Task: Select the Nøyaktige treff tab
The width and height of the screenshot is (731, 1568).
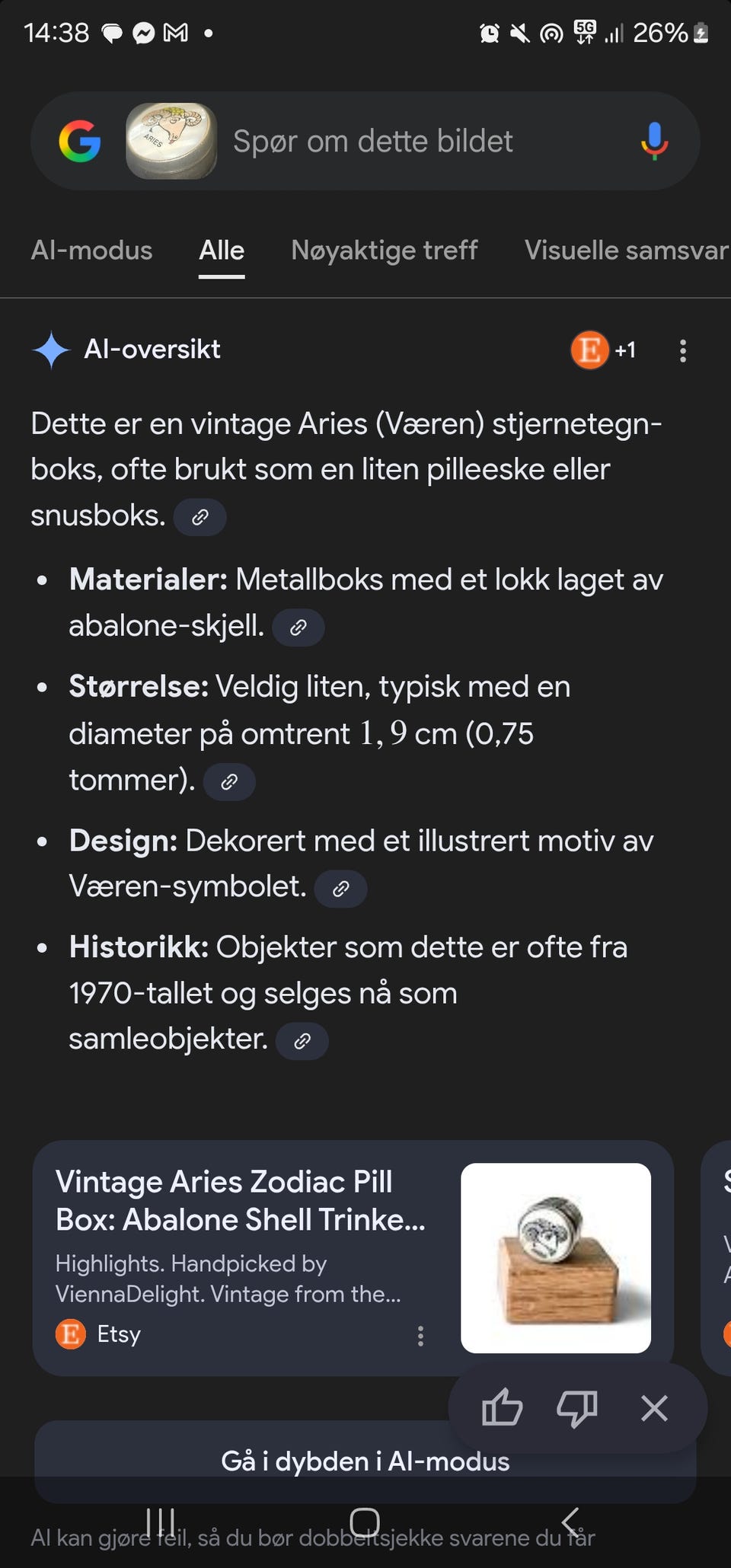Action: tap(384, 250)
